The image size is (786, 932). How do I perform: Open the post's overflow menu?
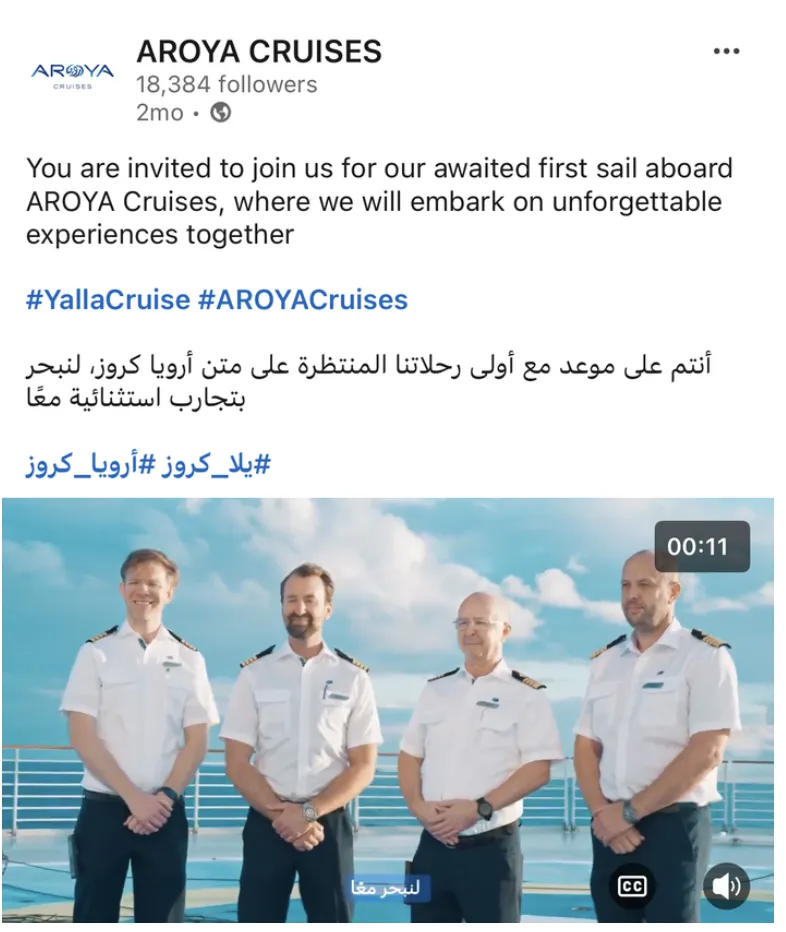point(726,53)
